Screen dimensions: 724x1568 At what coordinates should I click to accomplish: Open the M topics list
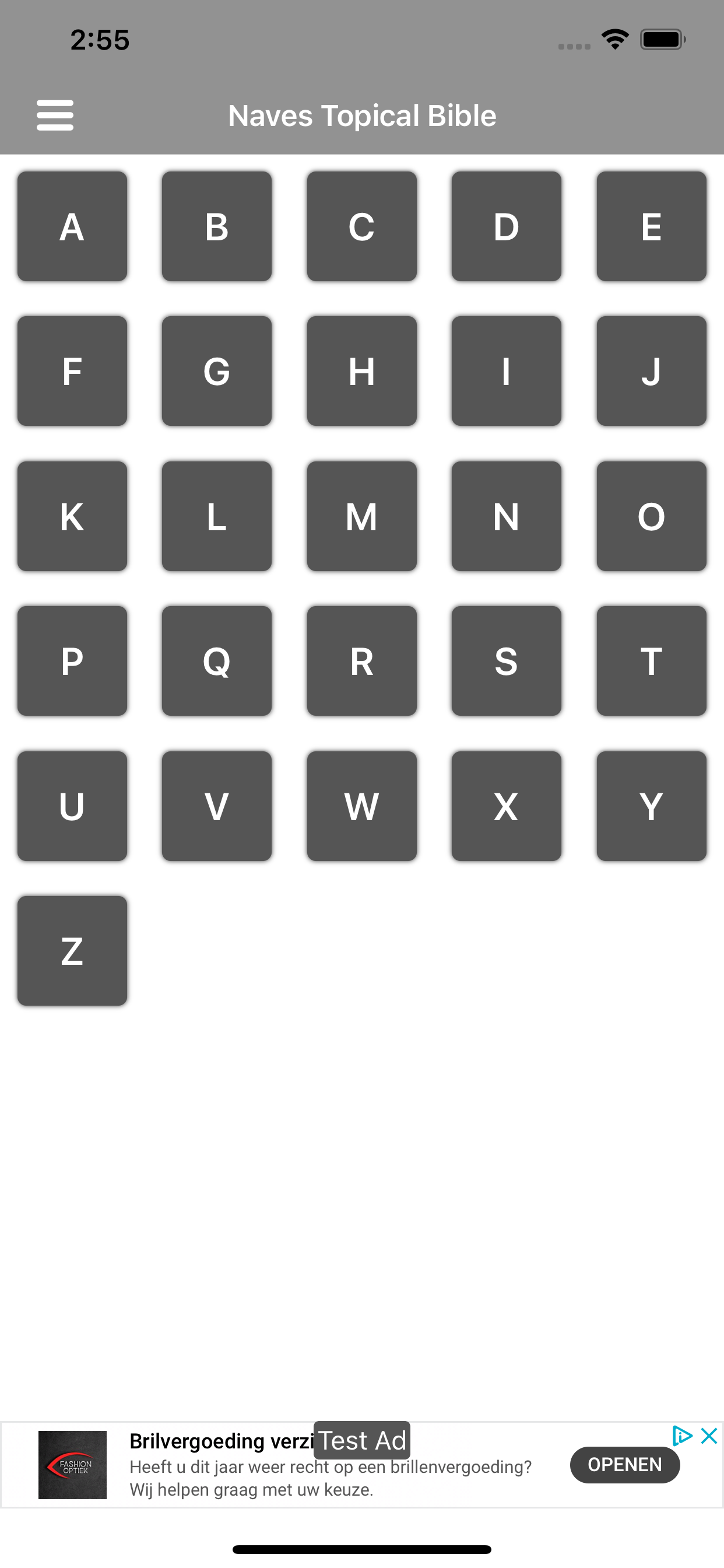click(x=361, y=516)
